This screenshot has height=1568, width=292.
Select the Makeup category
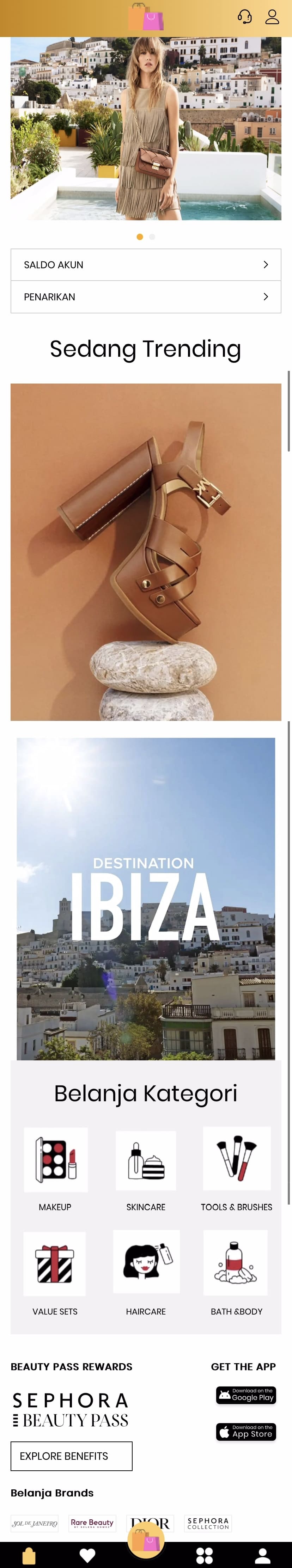(55, 1159)
